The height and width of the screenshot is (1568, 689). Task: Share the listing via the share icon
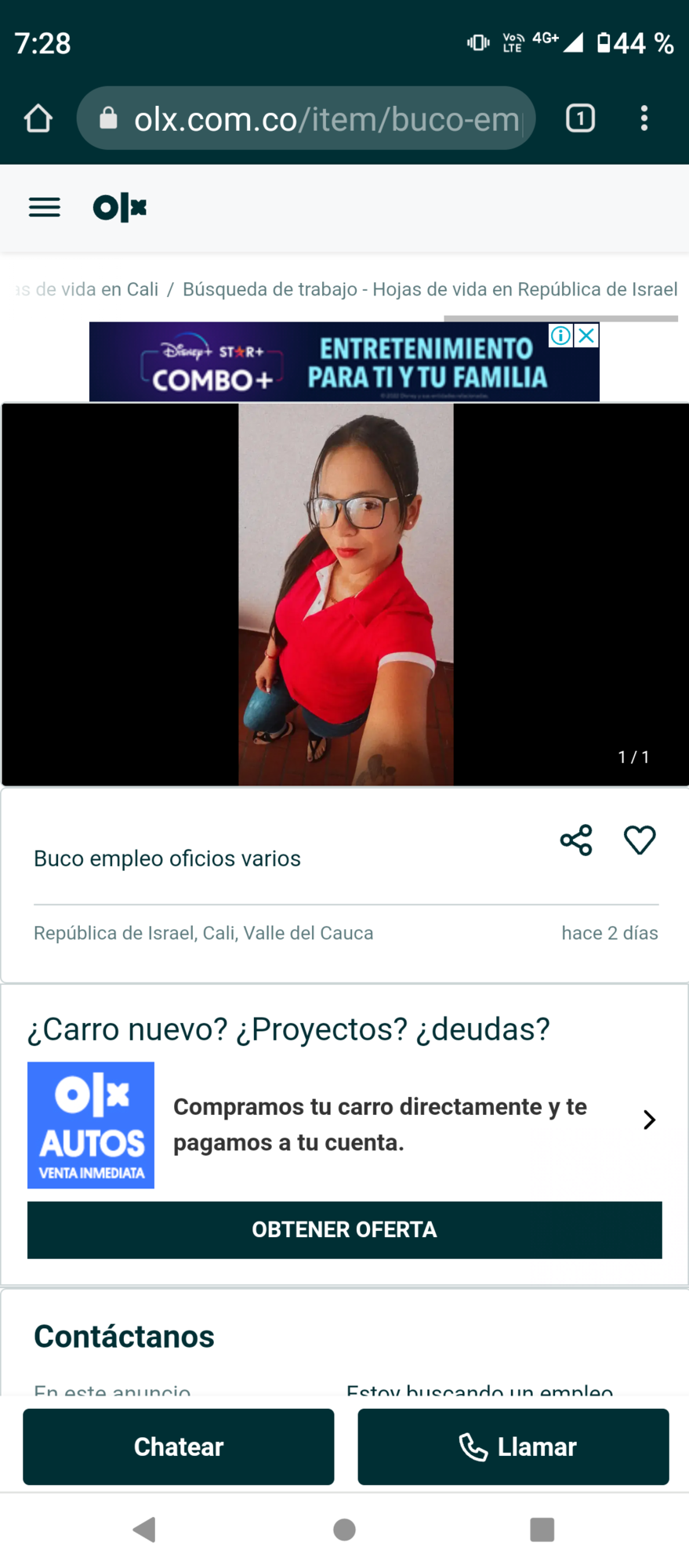click(x=575, y=840)
